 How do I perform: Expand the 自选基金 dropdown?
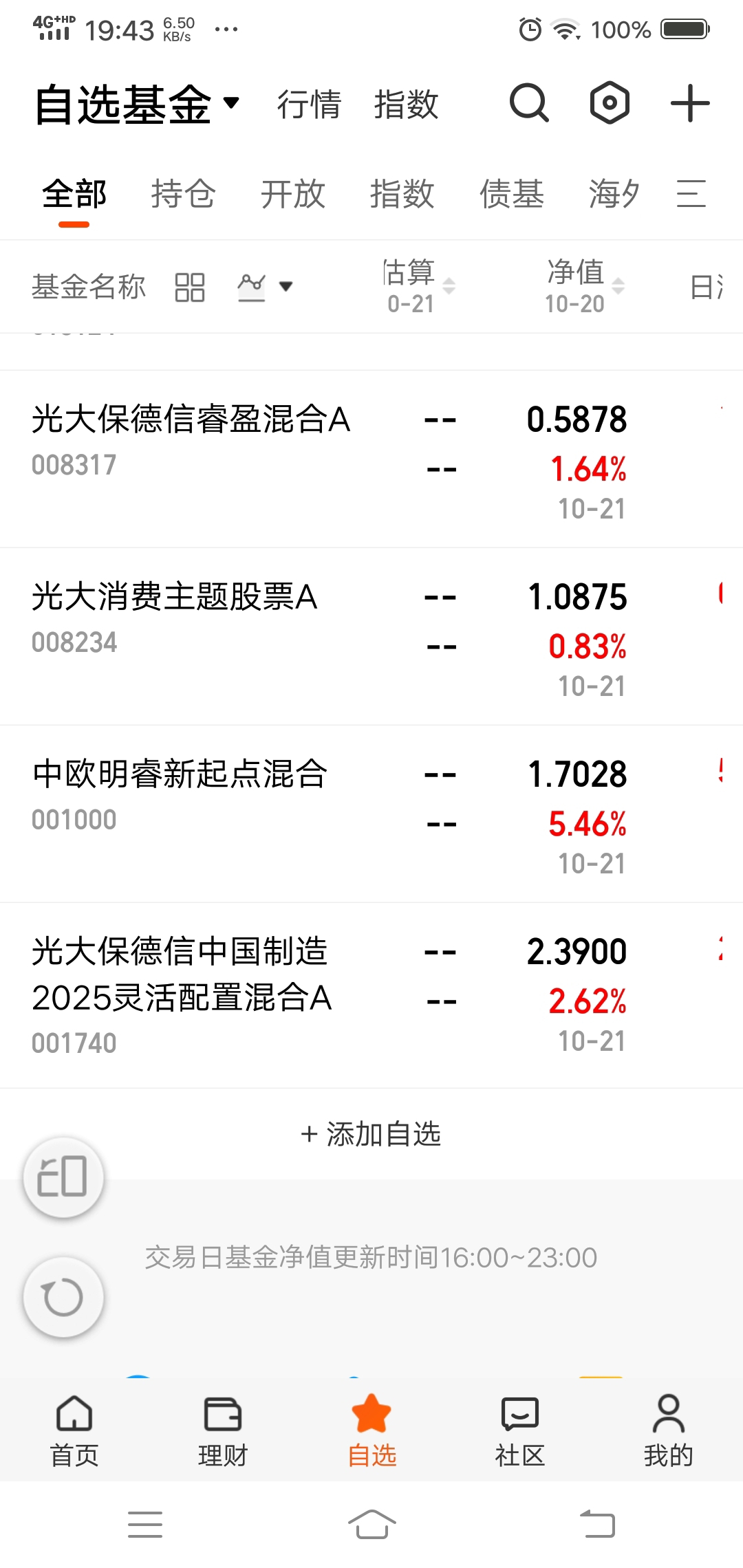[x=138, y=105]
